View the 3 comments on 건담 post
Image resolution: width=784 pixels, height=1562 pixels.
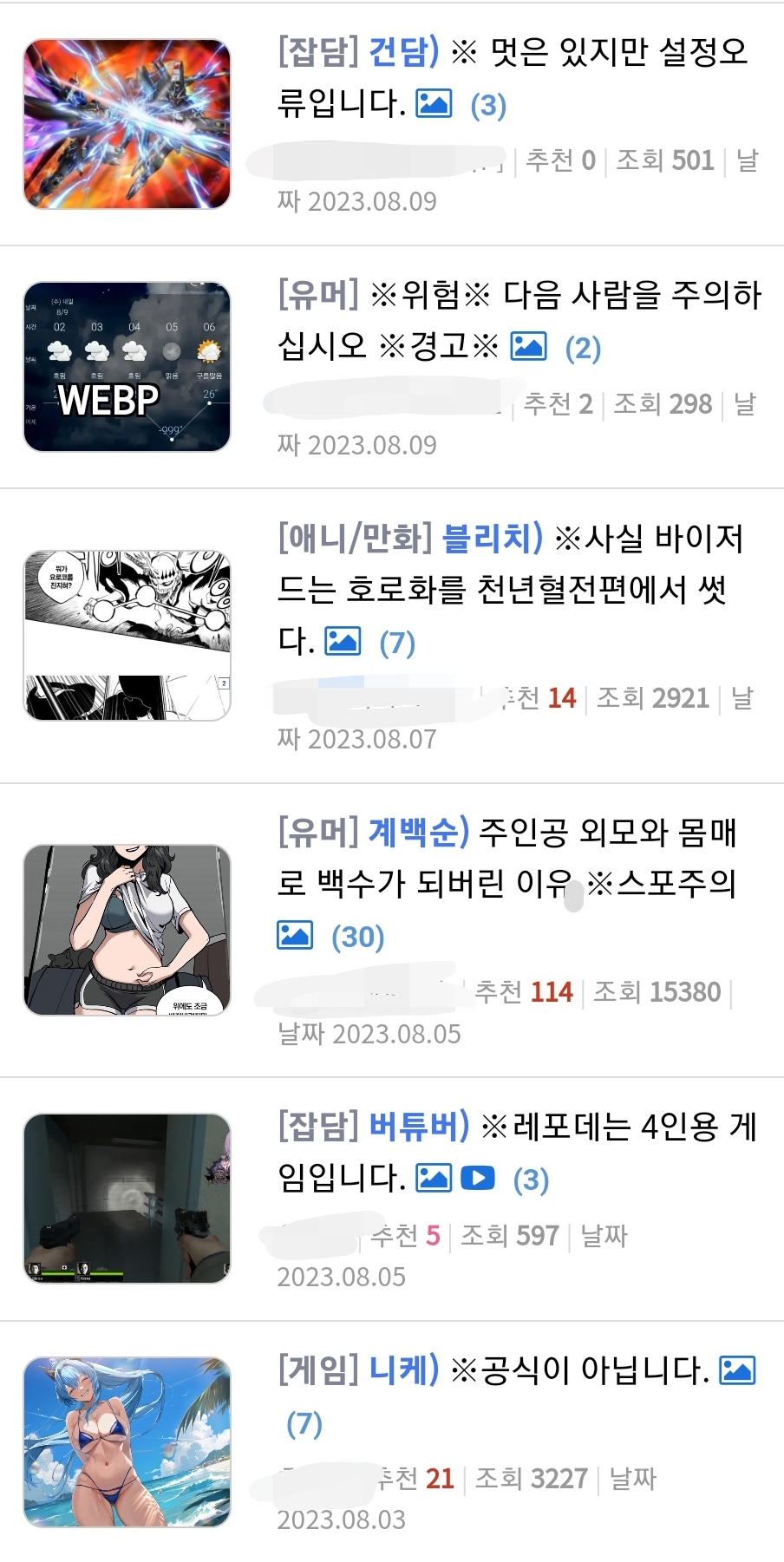[x=488, y=106]
